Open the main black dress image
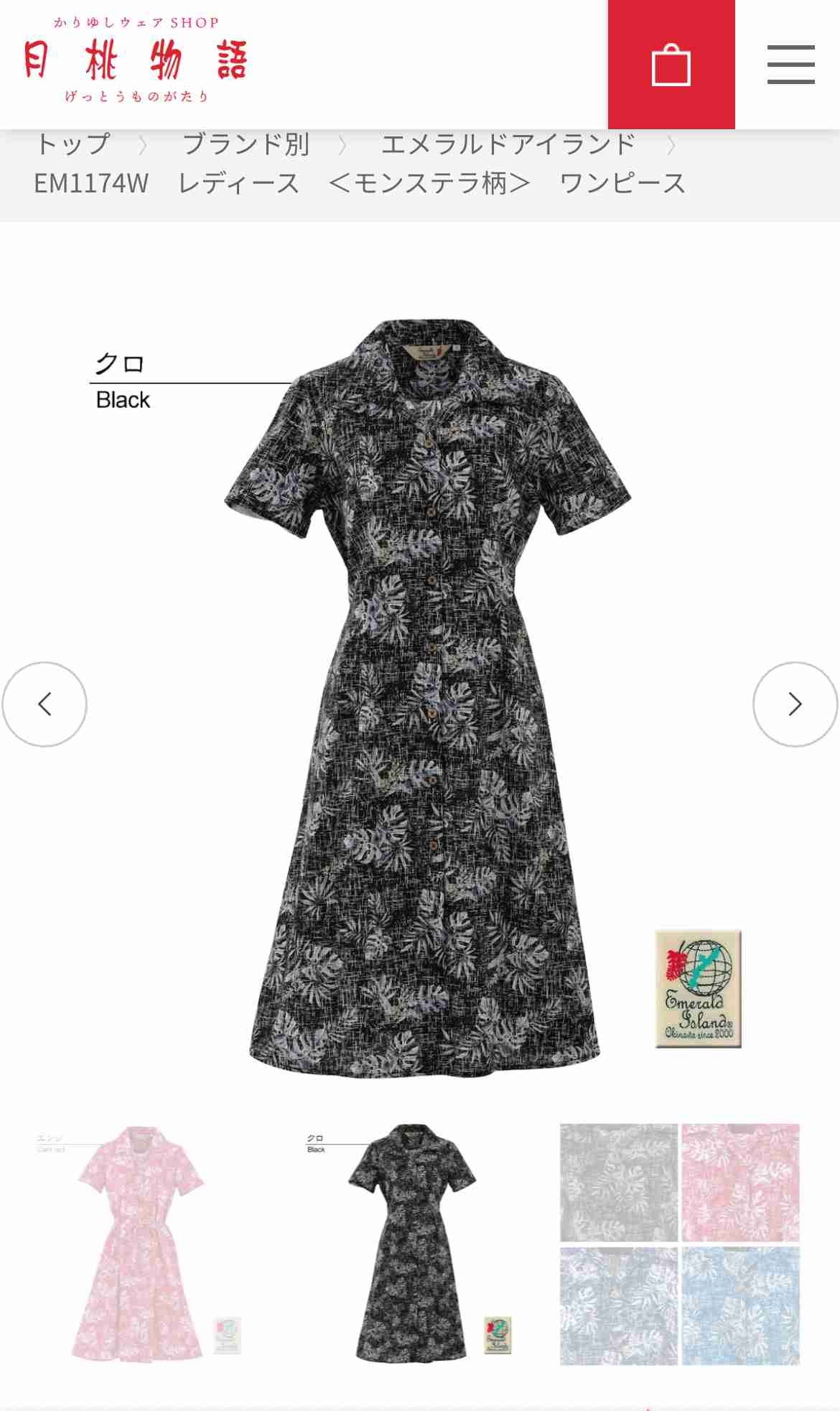Screen dimensions: 840x1411 pos(424,697)
